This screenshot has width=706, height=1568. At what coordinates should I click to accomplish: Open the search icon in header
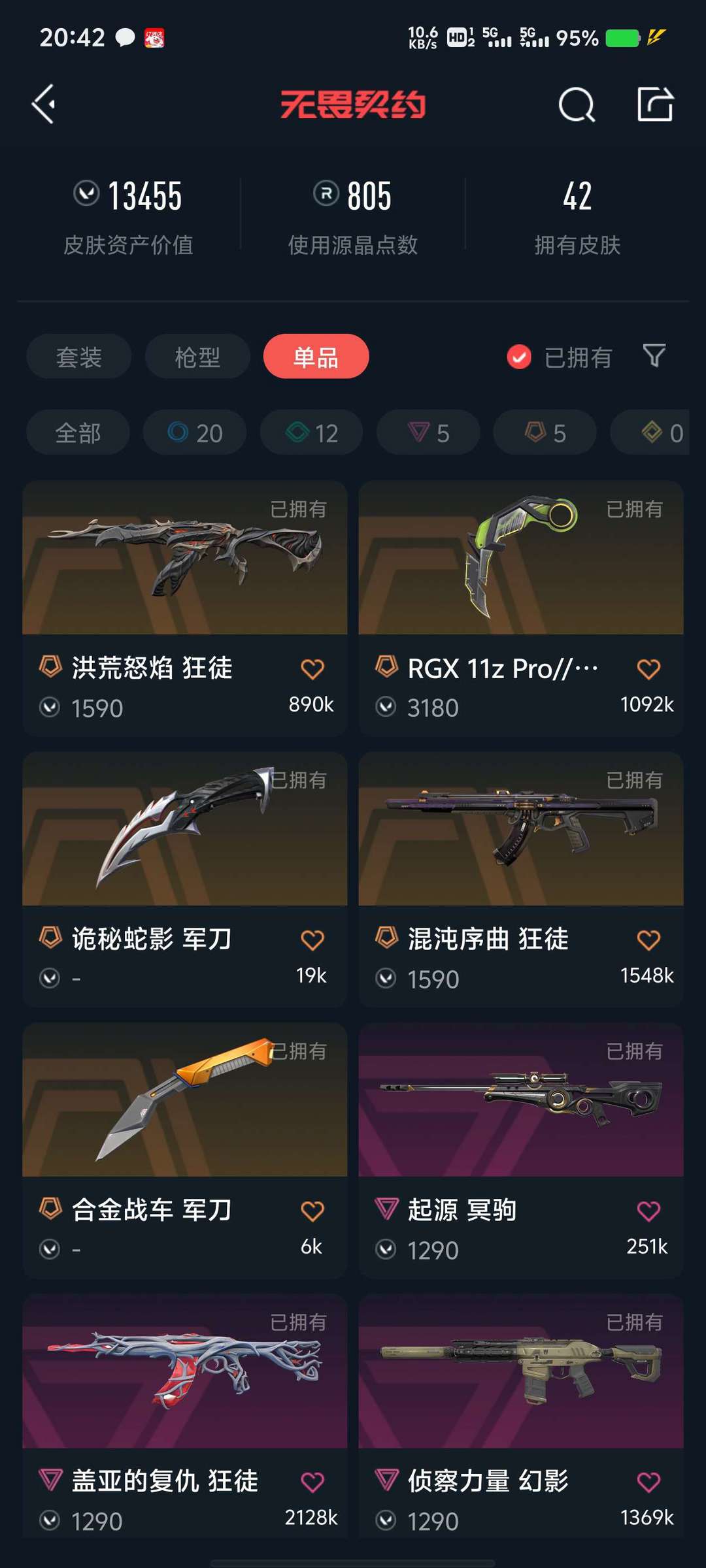(576, 105)
